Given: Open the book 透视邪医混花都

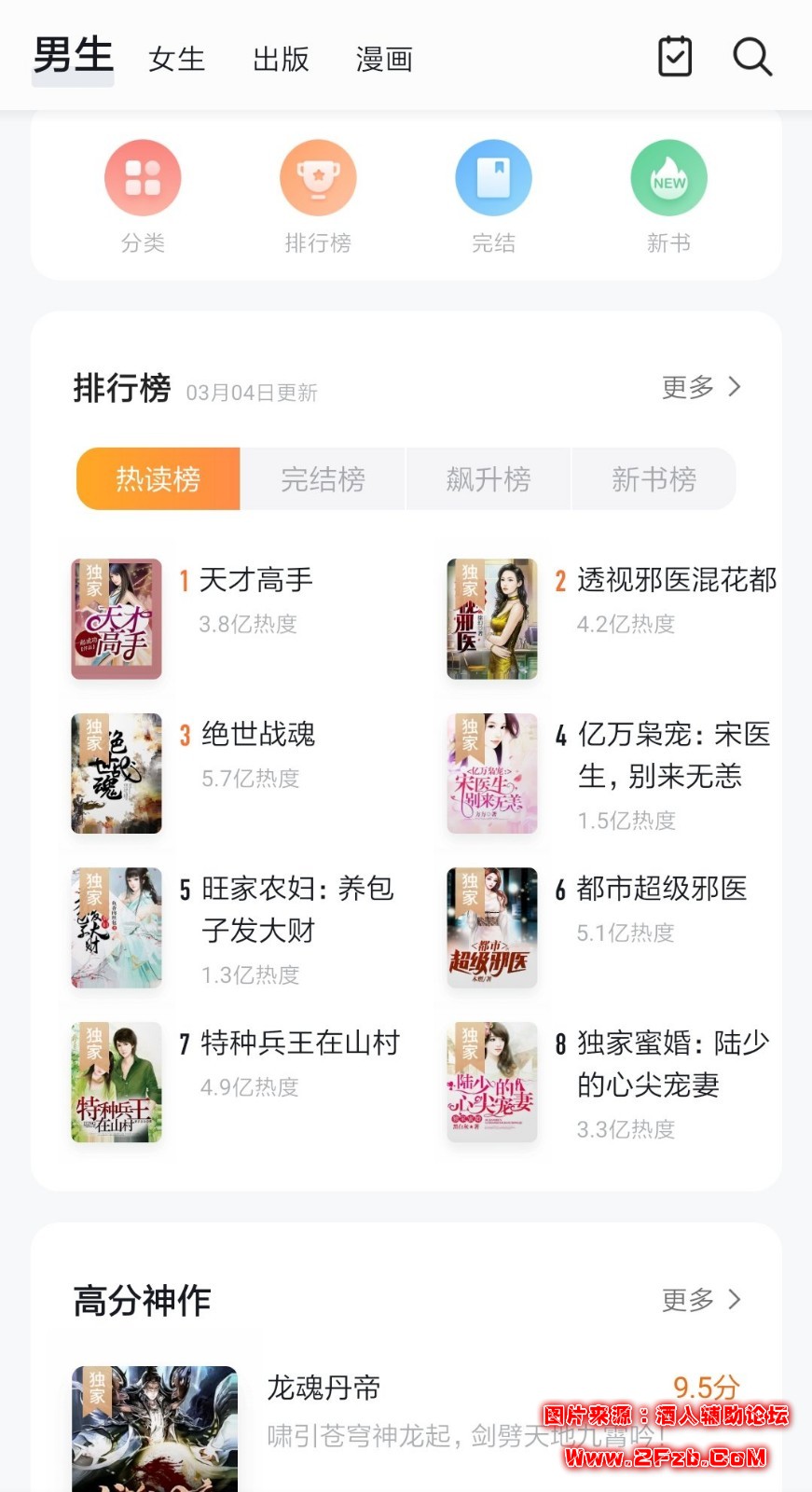Looking at the screenshot, I should [676, 580].
